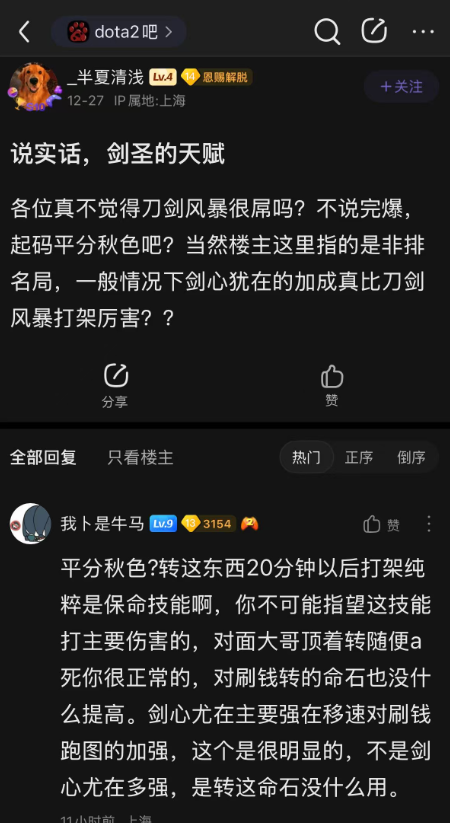Tap the compose post icon
The height and width of the screenshot is (823, 450).
point(374,31)
